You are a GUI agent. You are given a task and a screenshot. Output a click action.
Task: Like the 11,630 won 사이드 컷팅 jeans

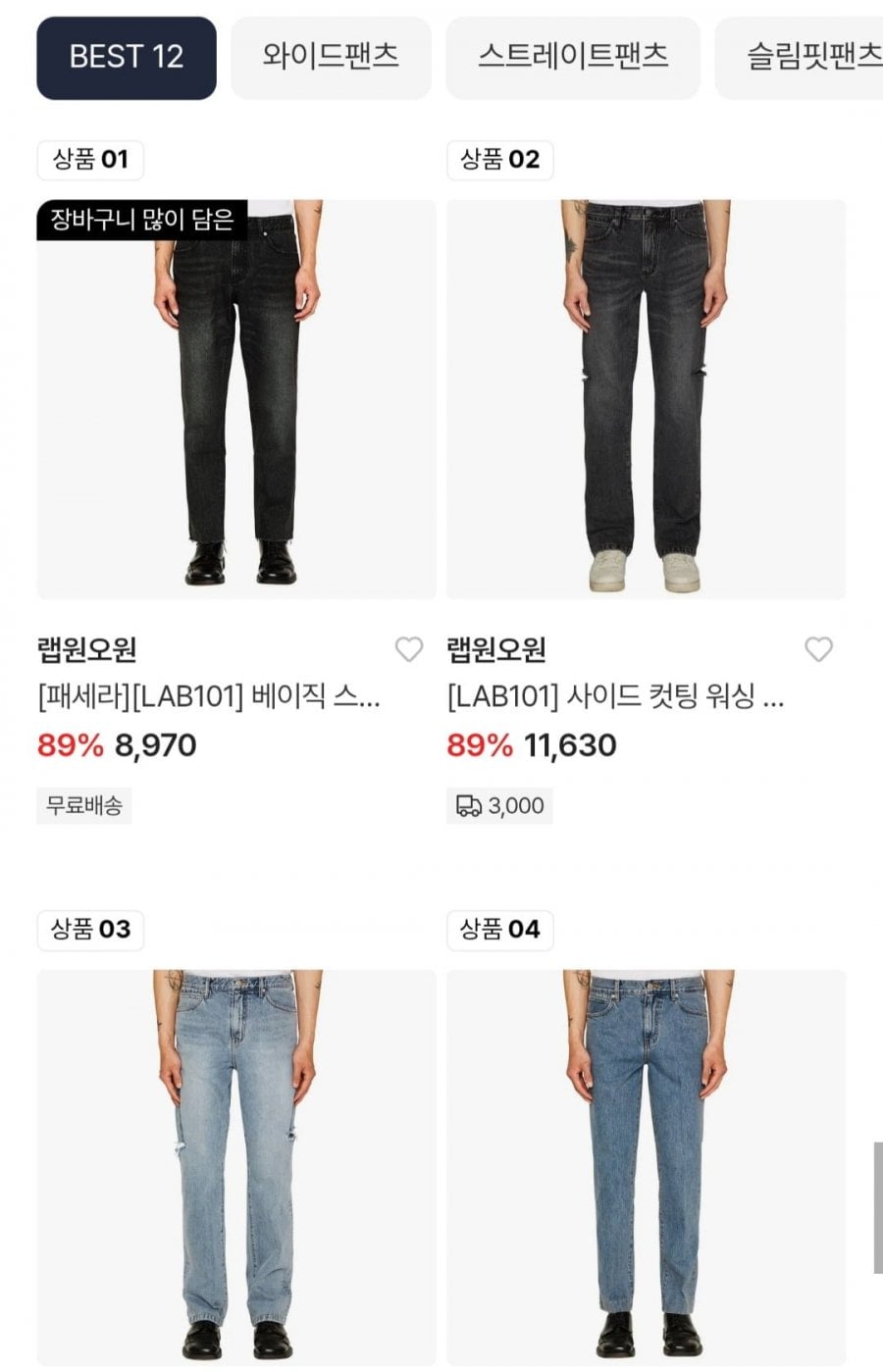coord(818,649)
